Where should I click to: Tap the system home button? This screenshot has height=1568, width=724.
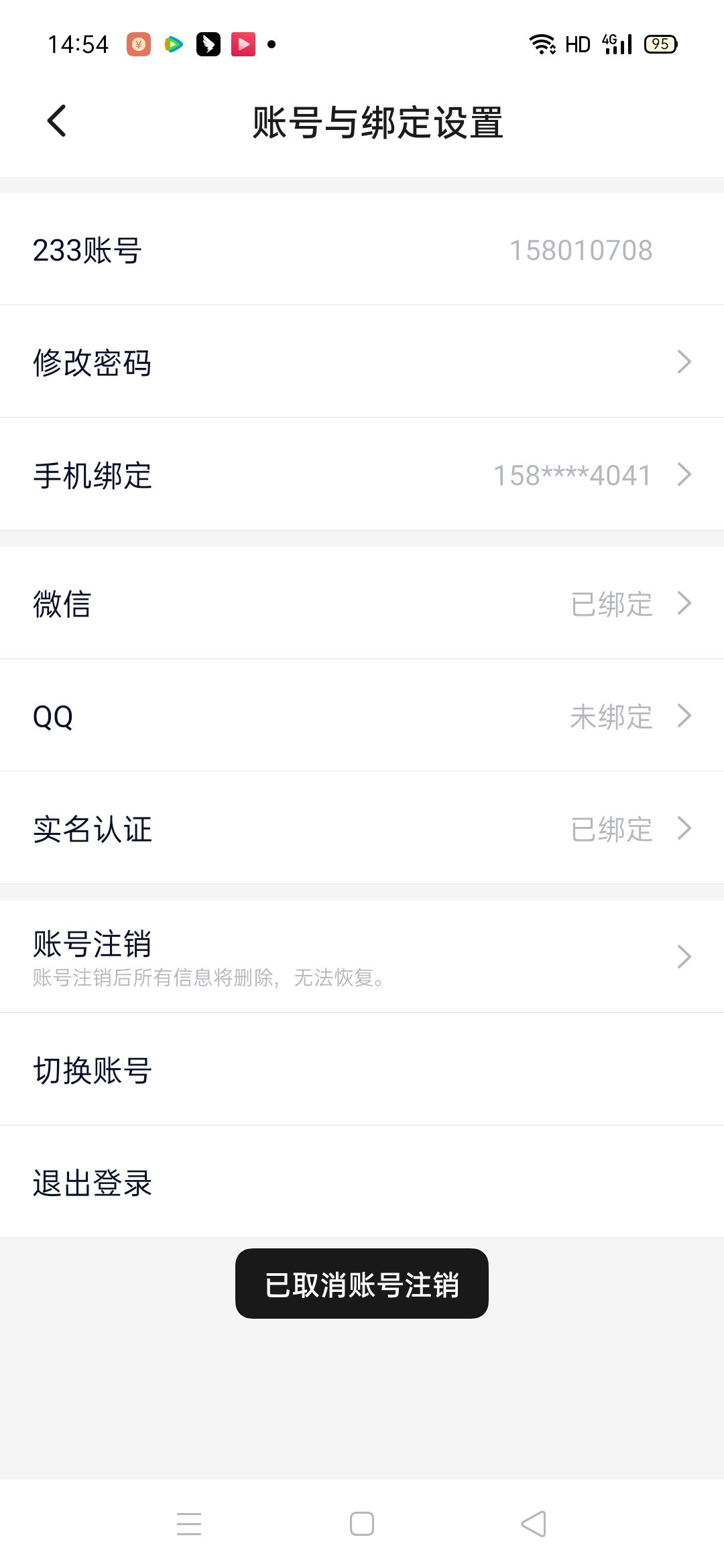[362, 1524]
